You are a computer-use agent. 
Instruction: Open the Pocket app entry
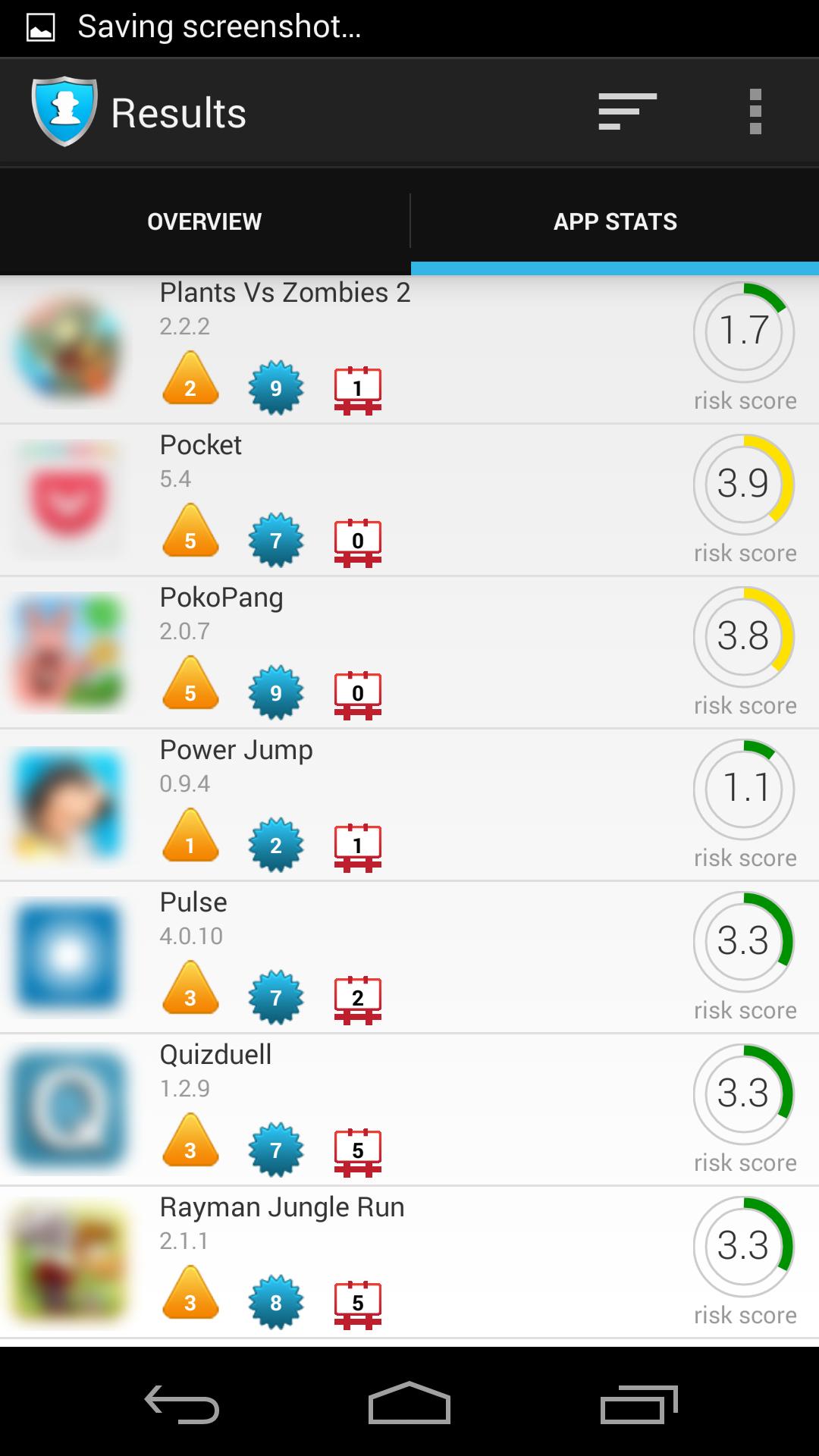[409, 500]
